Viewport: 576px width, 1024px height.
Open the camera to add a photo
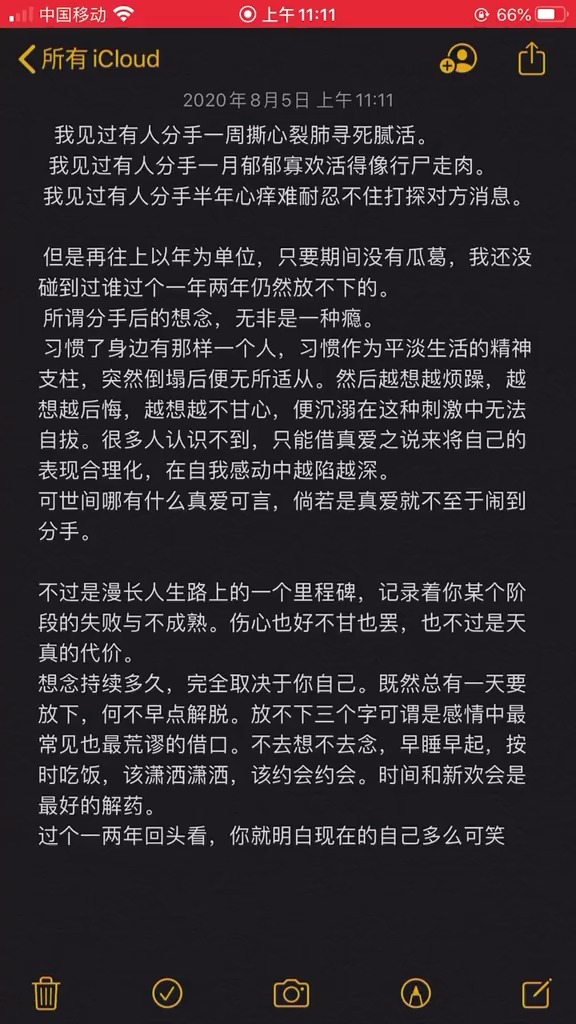tap(291, 993)
